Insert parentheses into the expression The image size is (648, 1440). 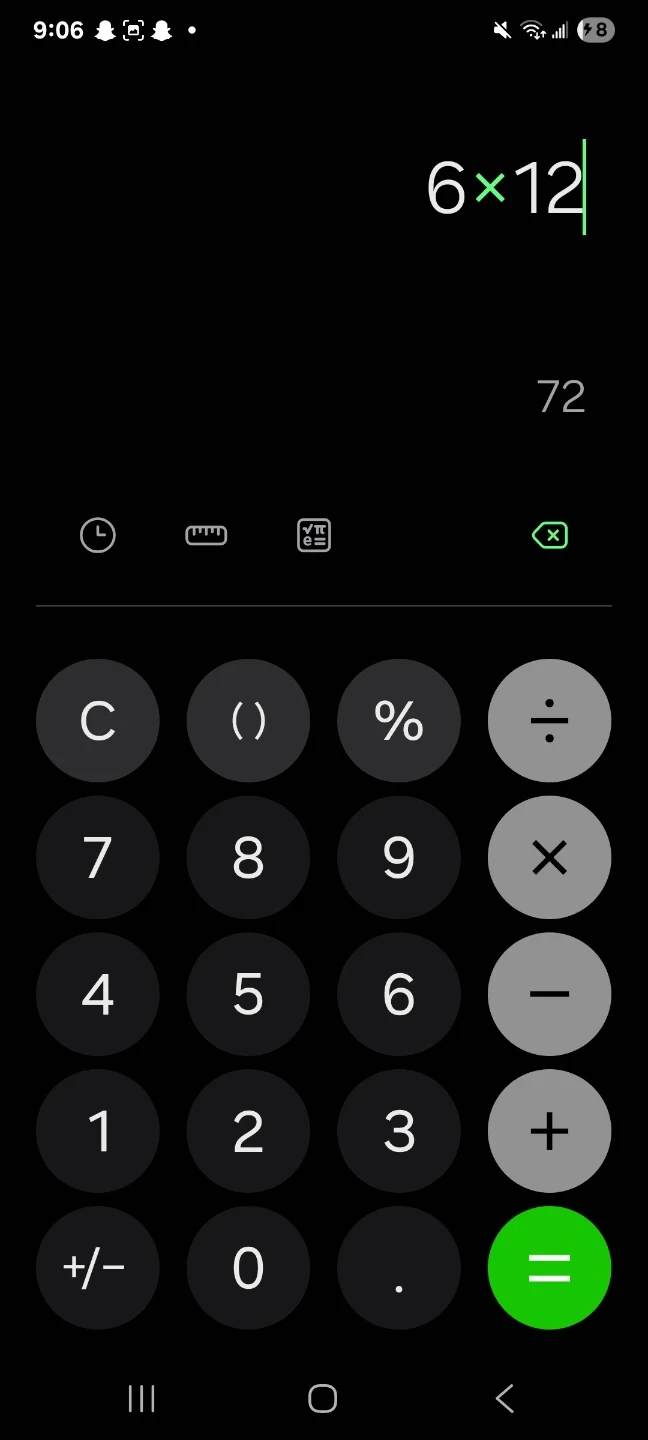click(248, 720)
